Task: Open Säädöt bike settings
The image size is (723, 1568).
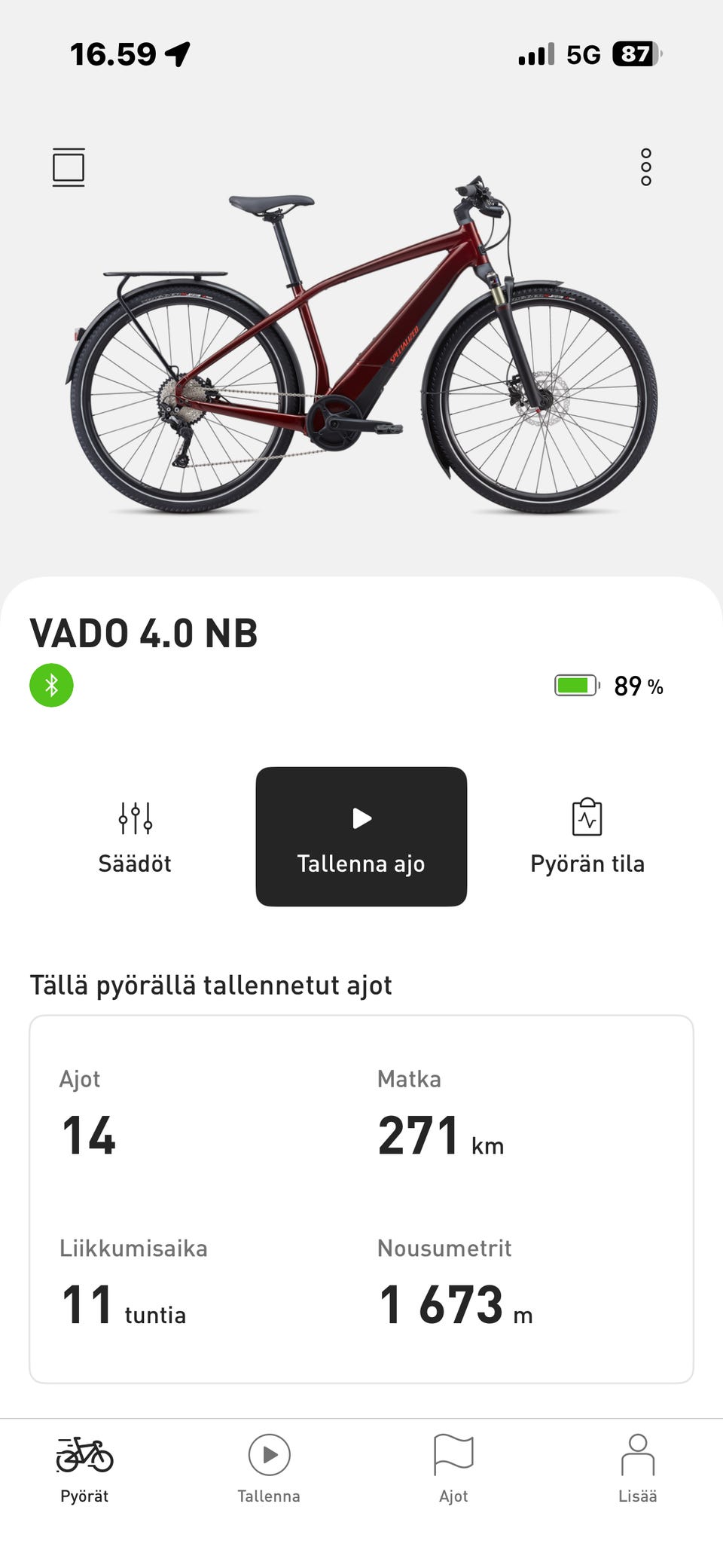Action: pos(135,836)
